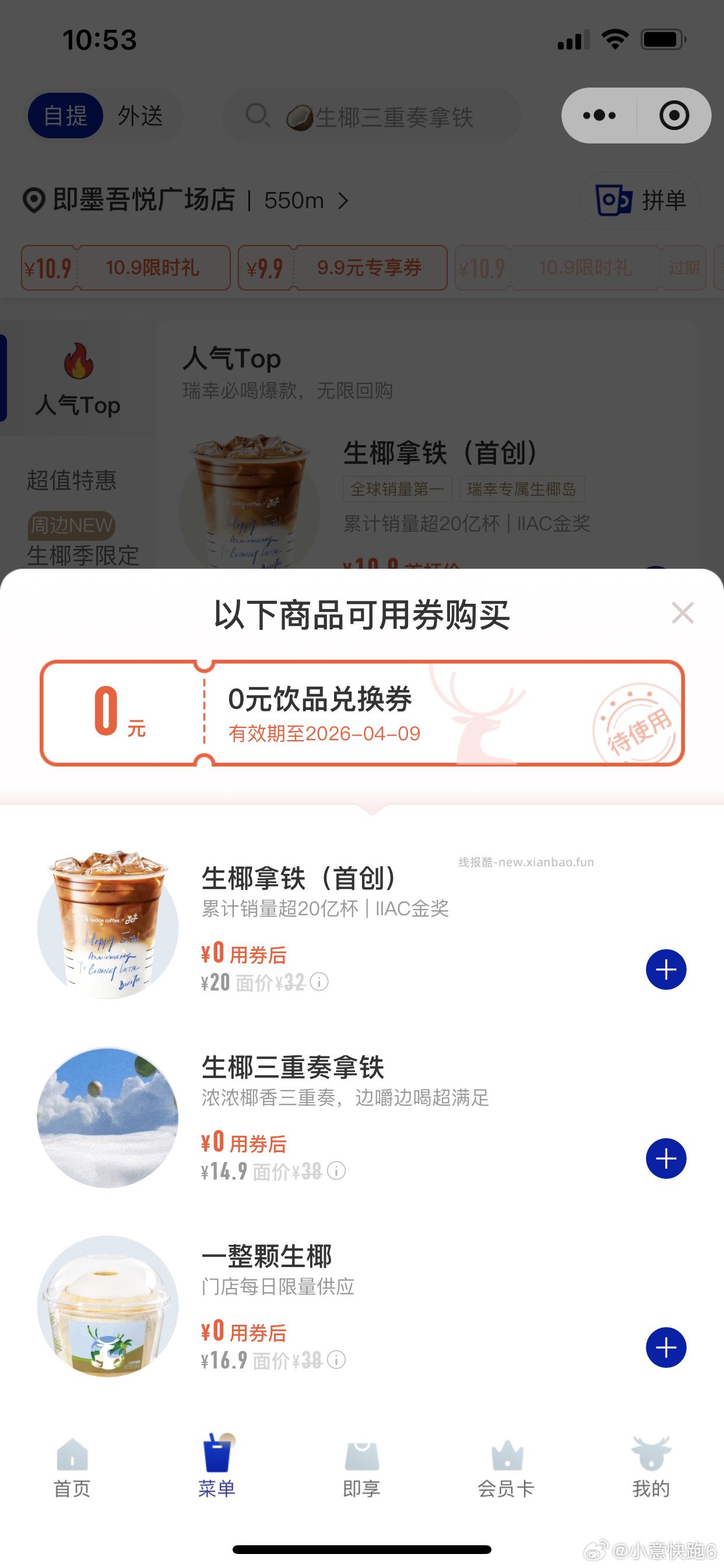
Task: Open the mini-program ••• options menu
Action: click(599, 115)
